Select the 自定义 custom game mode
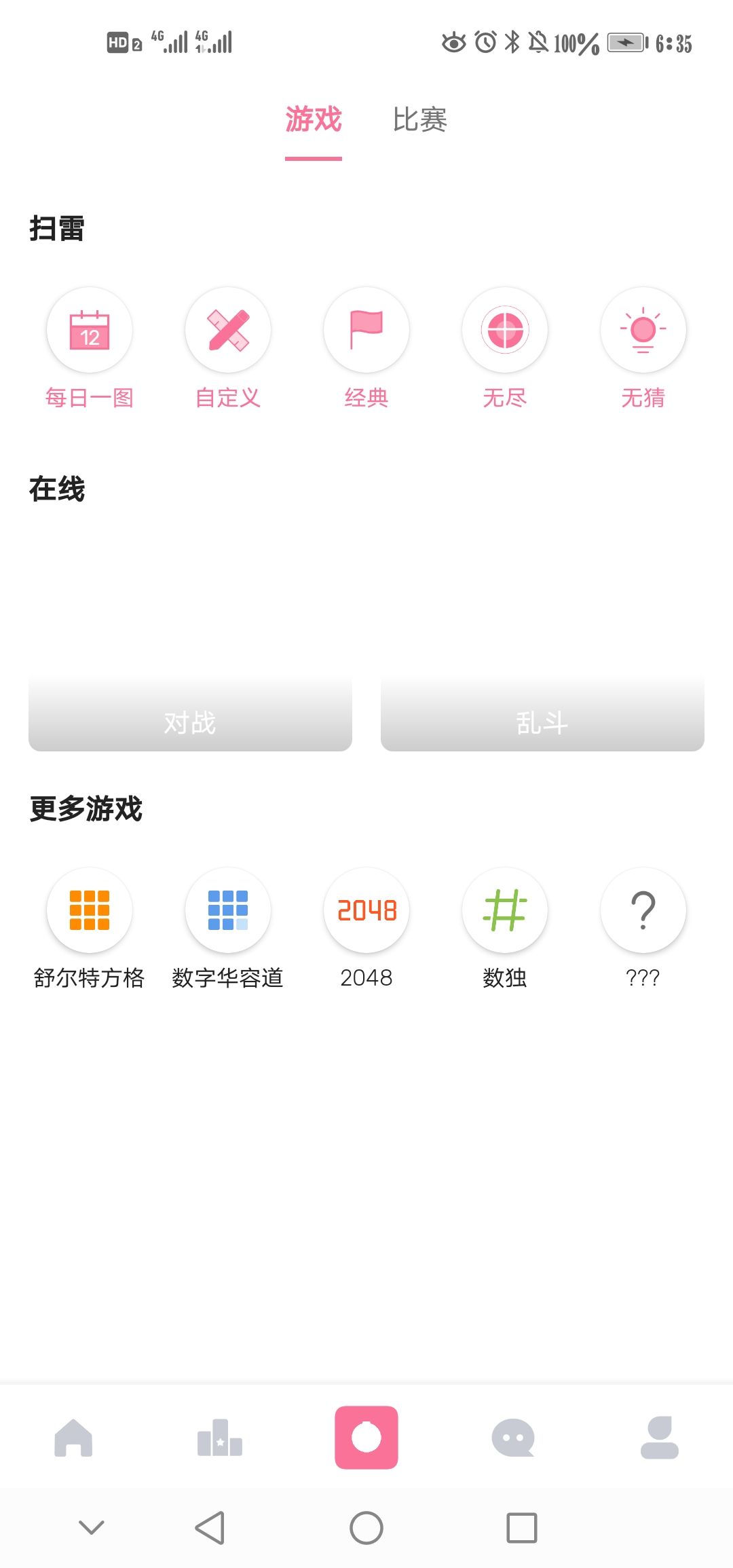Image resolution: width=733 pixels, height=1568 pixels. 227,330
